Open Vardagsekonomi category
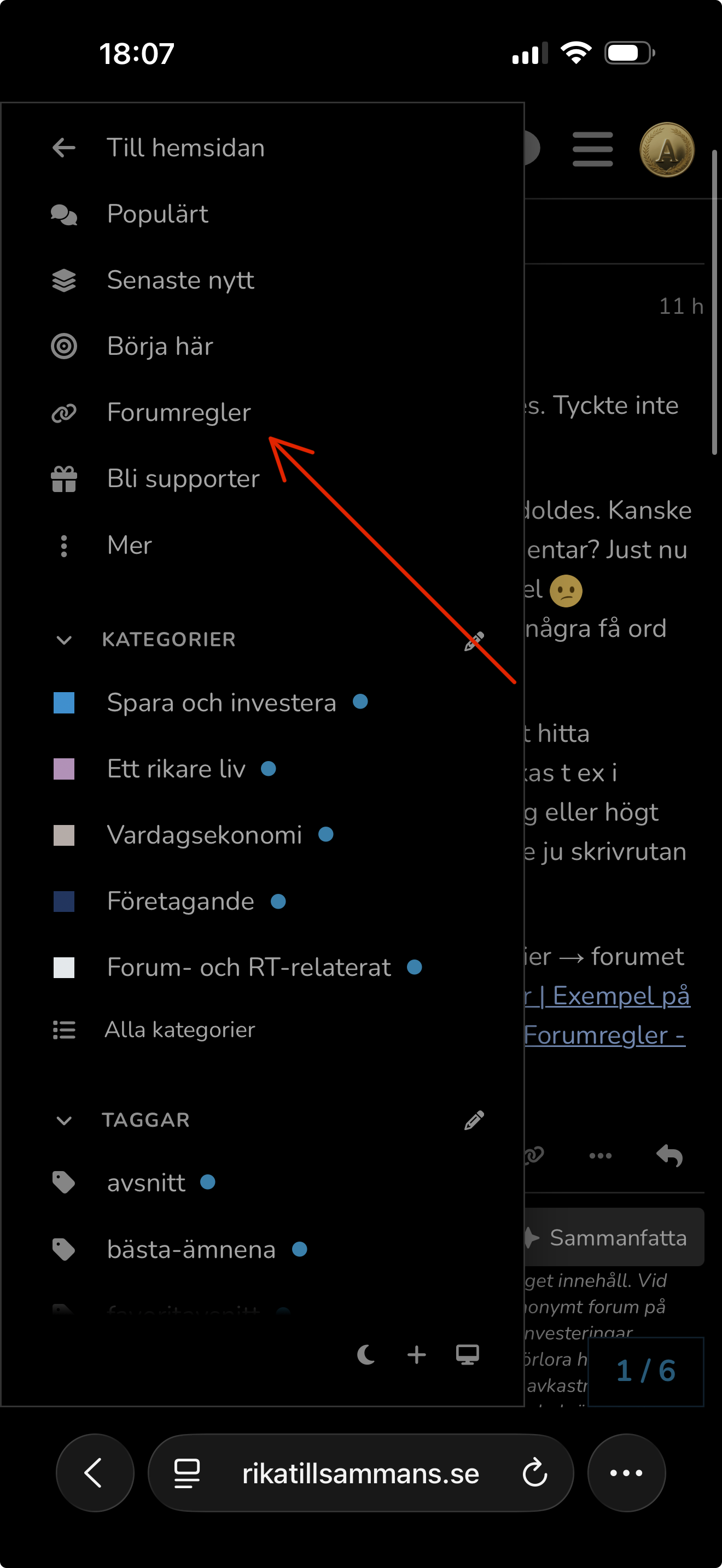Screen dimensions: 722x1568 (204, 835)
